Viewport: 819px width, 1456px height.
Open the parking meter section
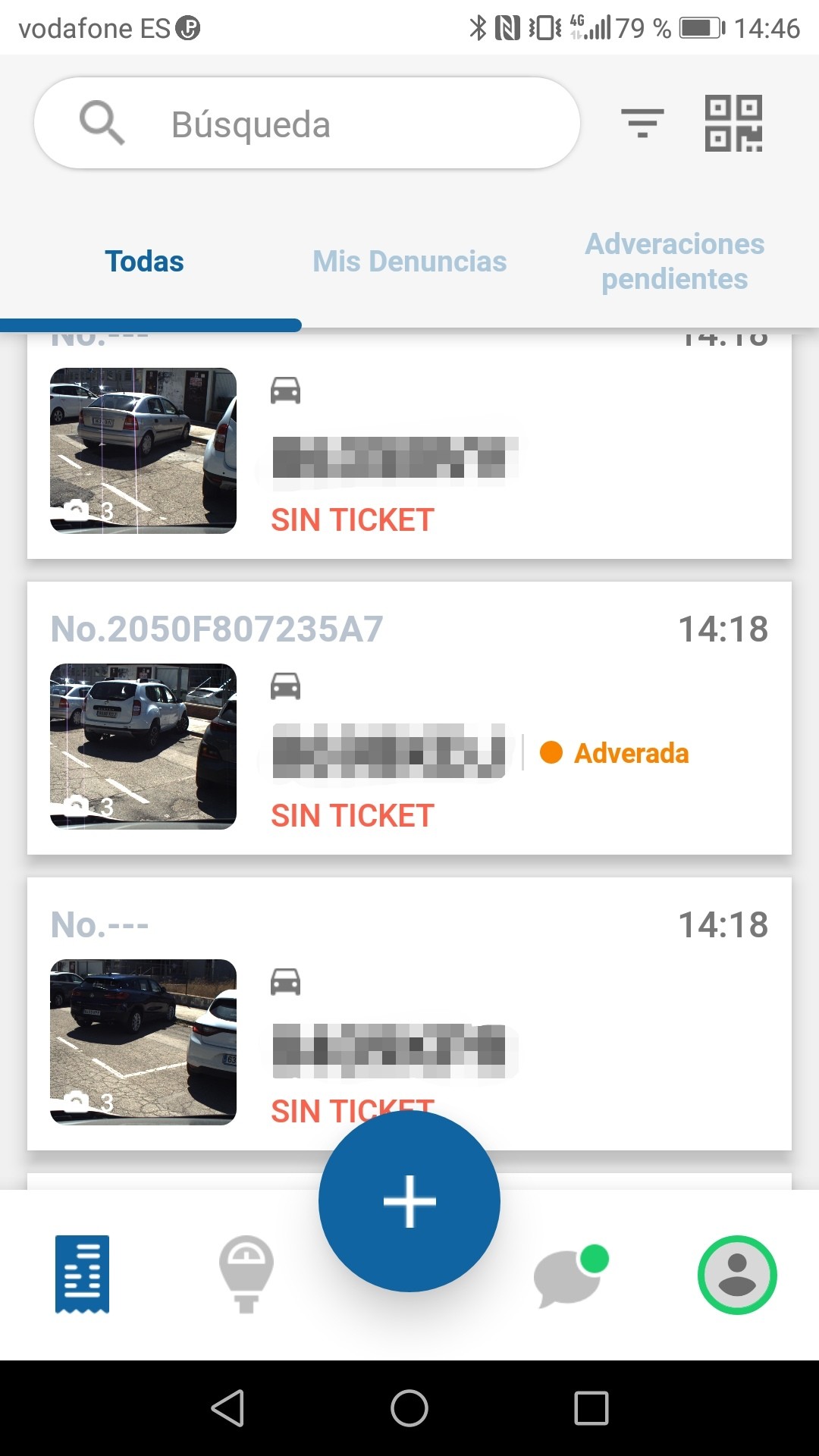click(246, 1274)
